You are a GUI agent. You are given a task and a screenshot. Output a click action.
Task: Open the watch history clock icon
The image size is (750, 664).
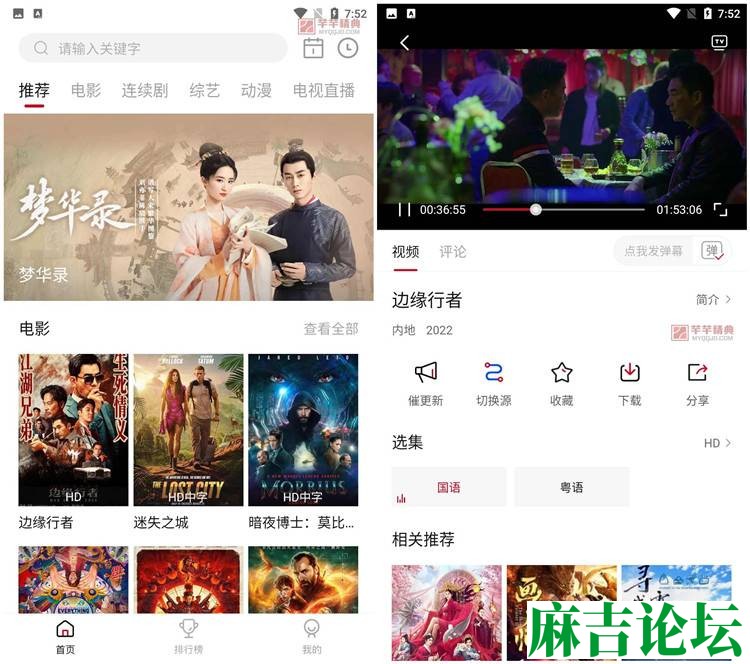[x=347, y=48]
